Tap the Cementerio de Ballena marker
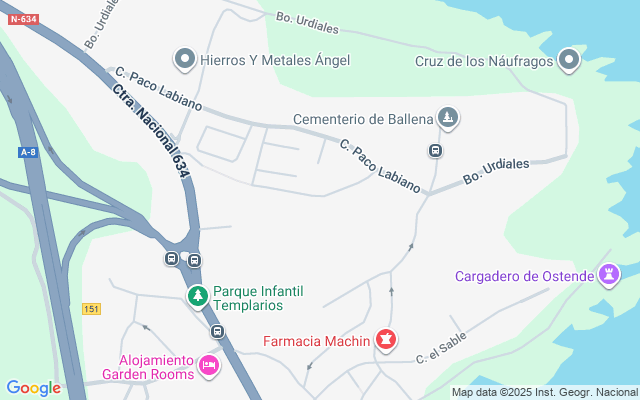640x400 pixels. [x=449, y=119]
